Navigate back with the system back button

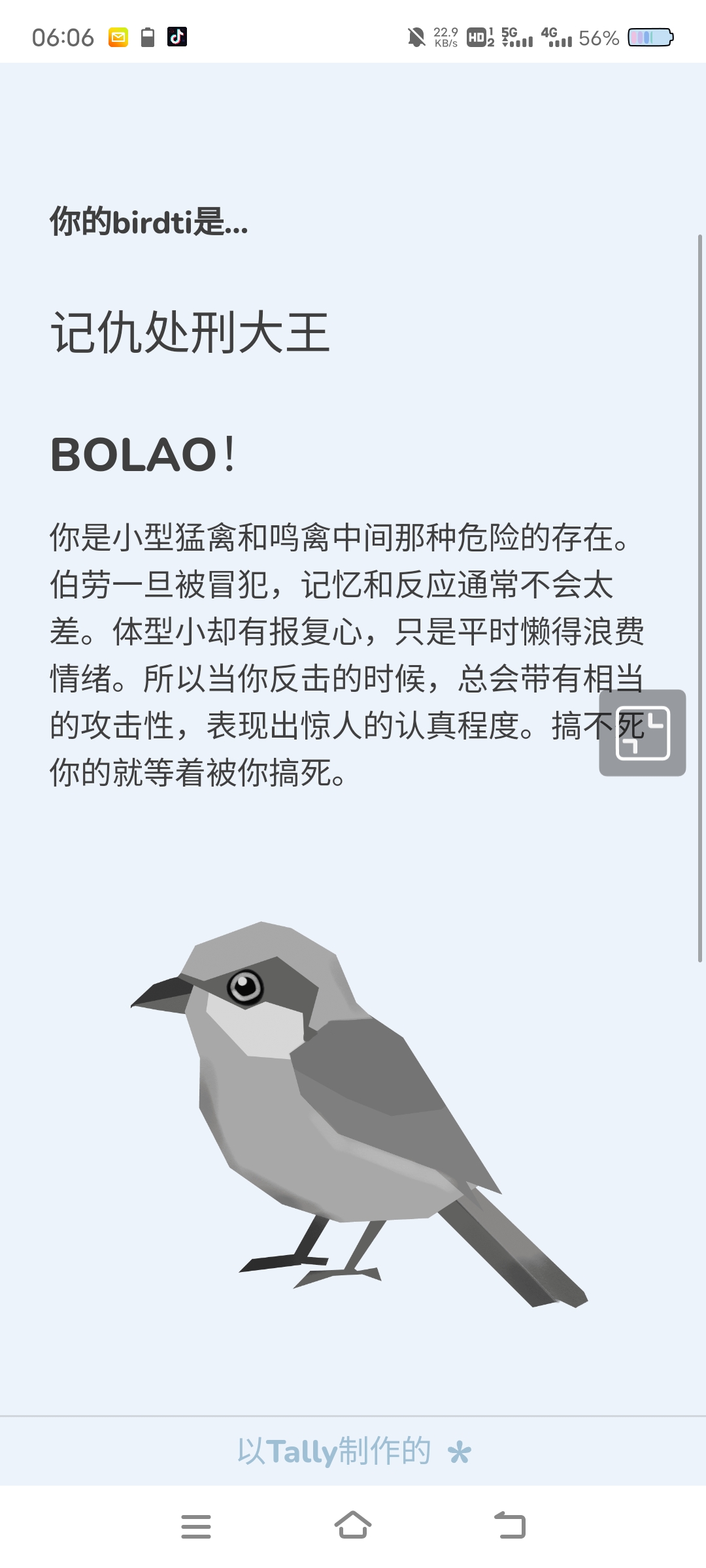[510, 1526]
